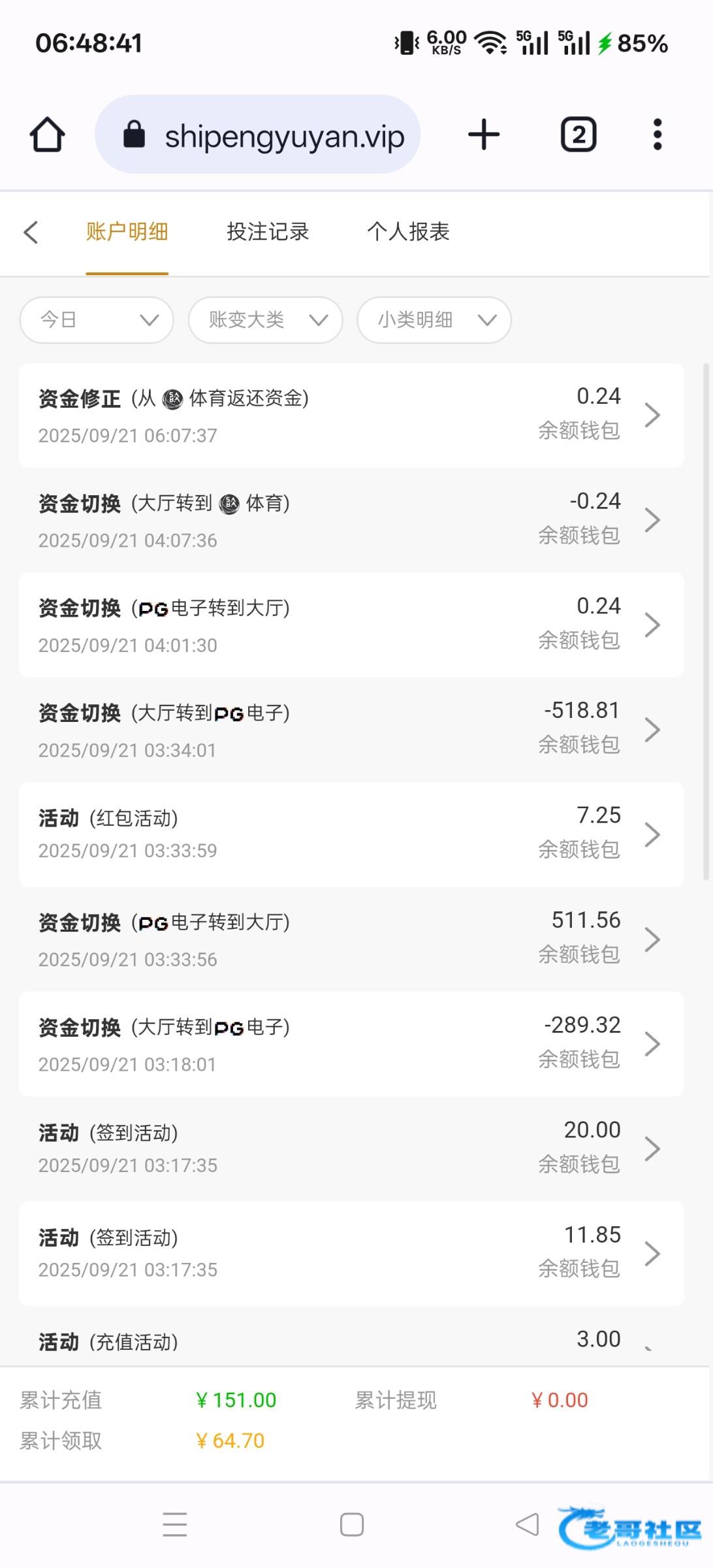Expand the 今日 date dropdown

coord(97,319)
